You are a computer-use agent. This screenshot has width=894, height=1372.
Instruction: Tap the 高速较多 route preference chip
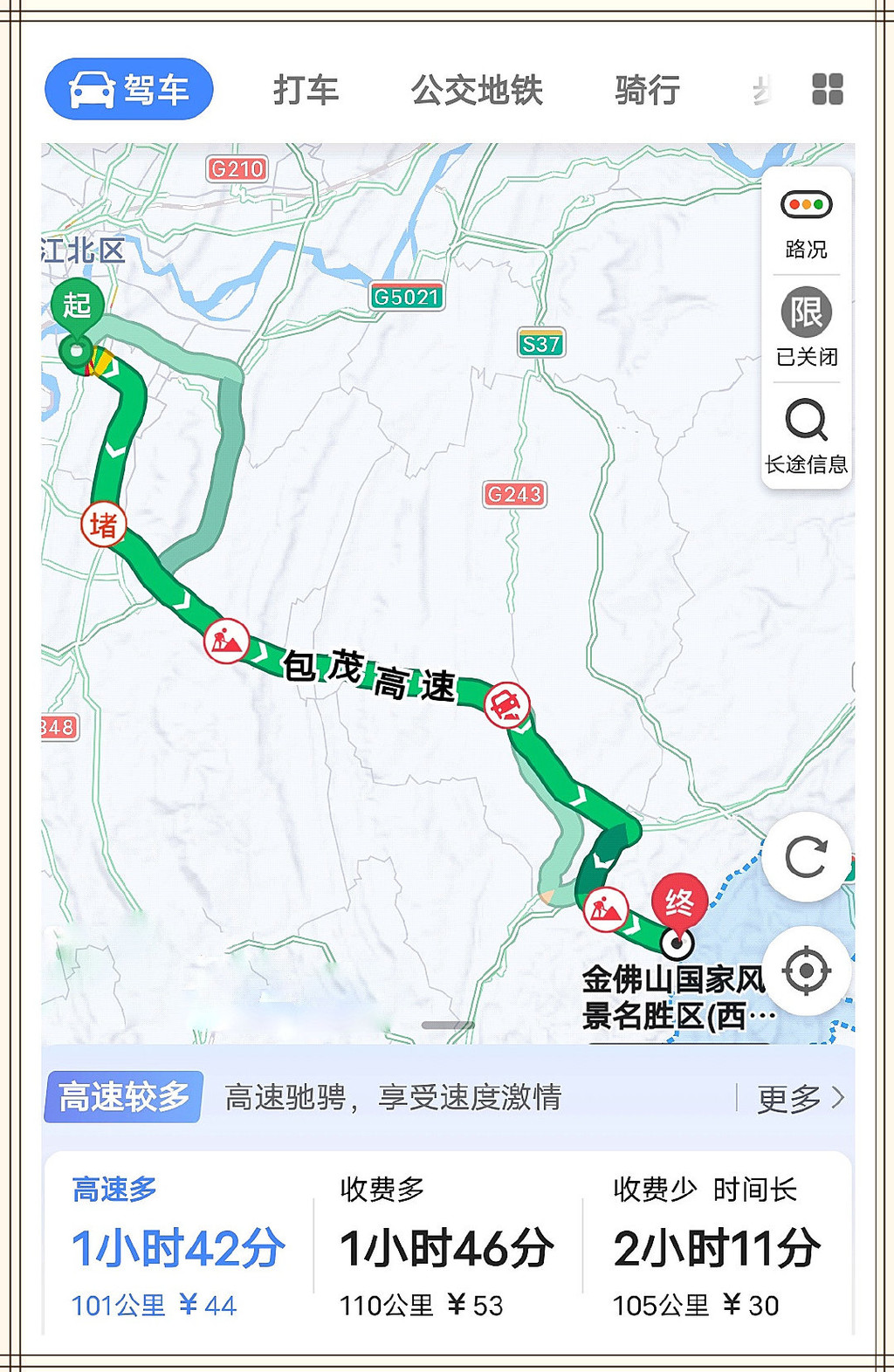[x=124, y=1097]
